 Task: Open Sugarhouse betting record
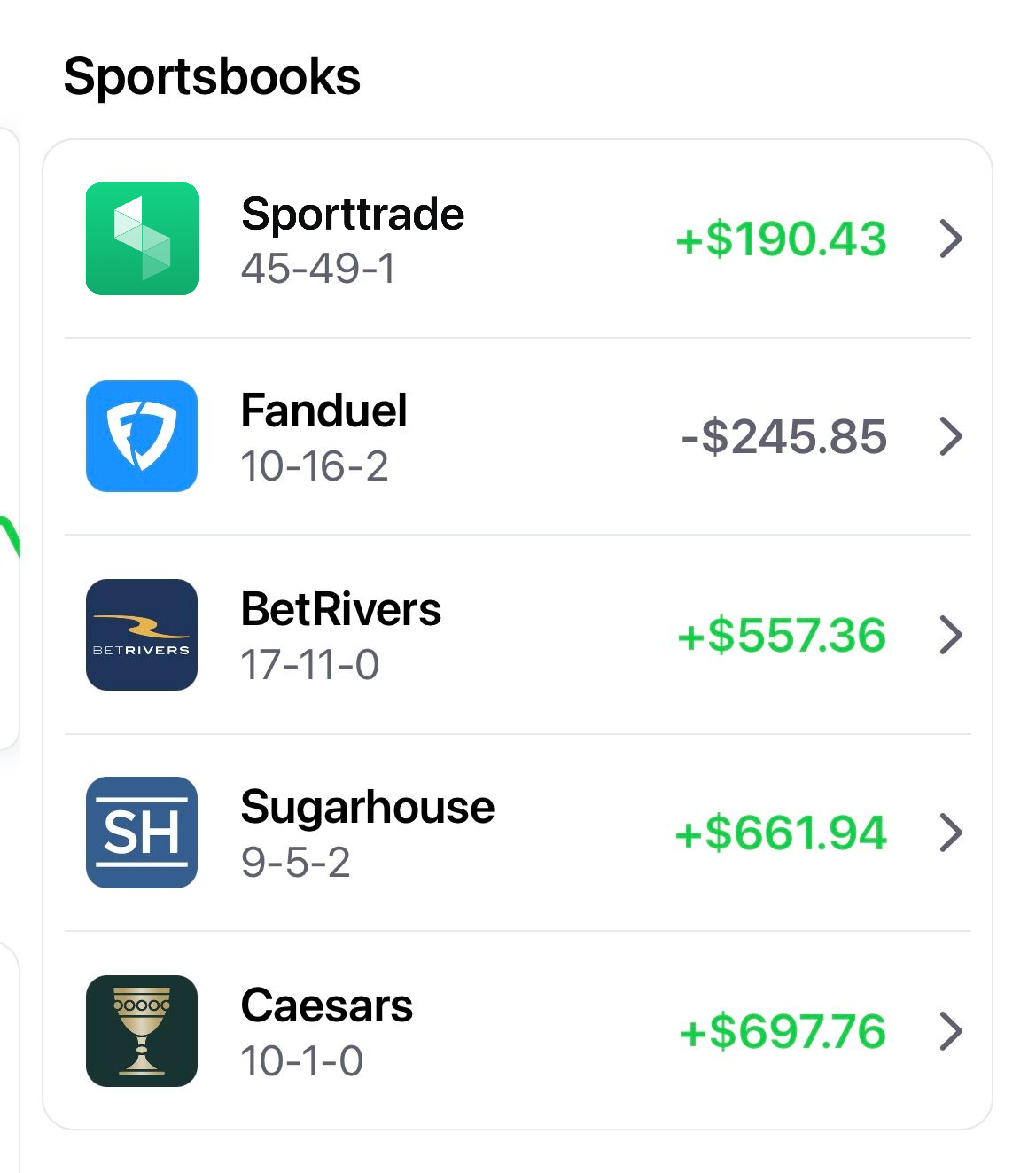pyautogui.click(x=516, y=833)
